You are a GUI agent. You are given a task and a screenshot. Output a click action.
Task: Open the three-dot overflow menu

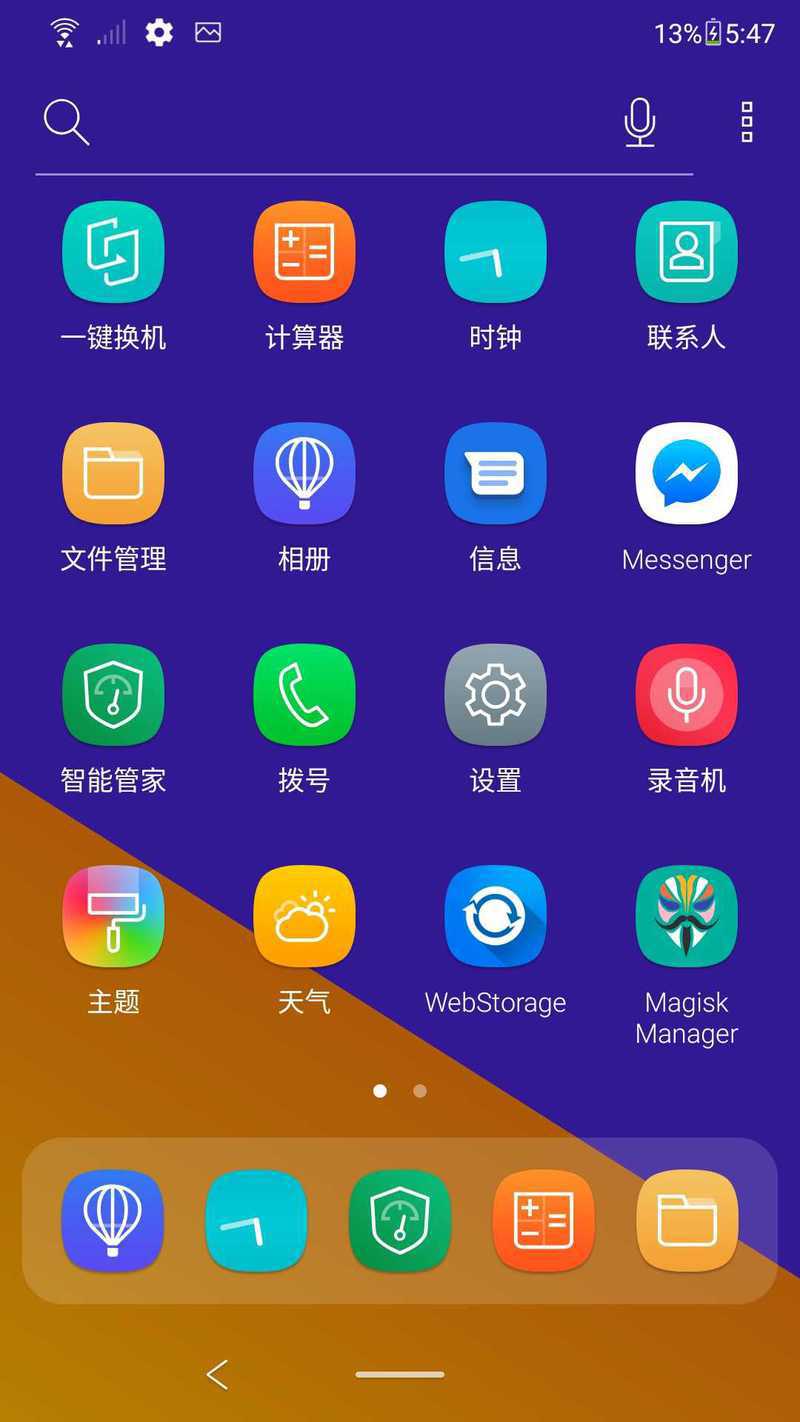click(746, 122)
